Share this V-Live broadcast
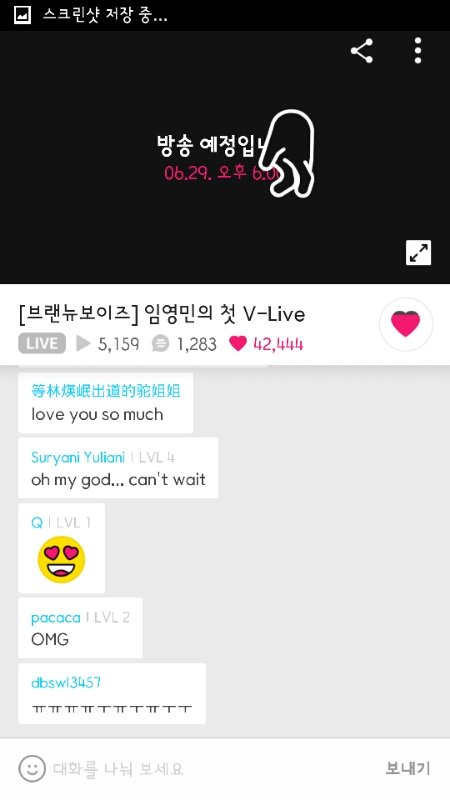This screenshot has width=450, height=800. pos(362,51)
